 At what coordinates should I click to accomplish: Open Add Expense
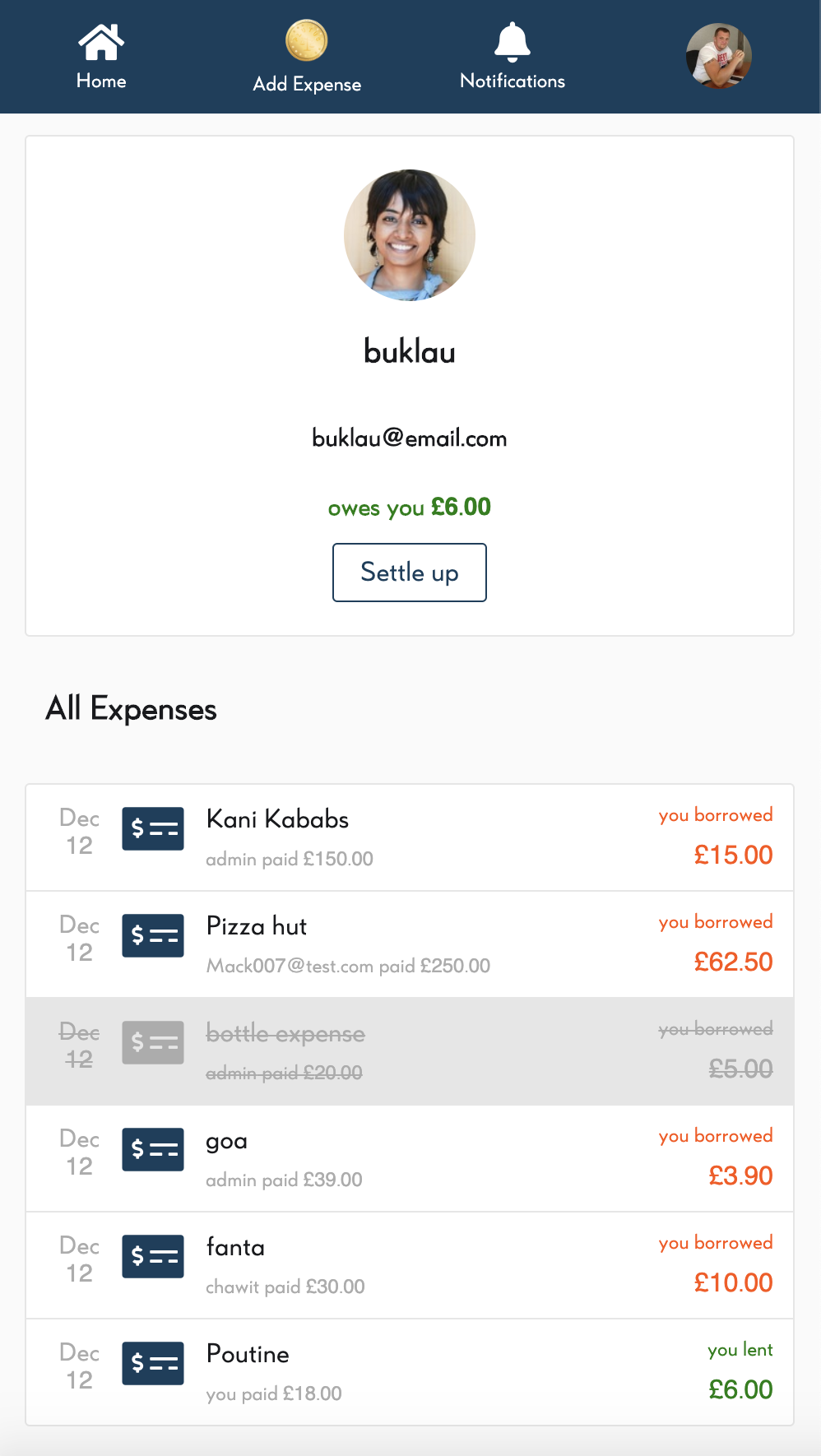coord(307,58)
